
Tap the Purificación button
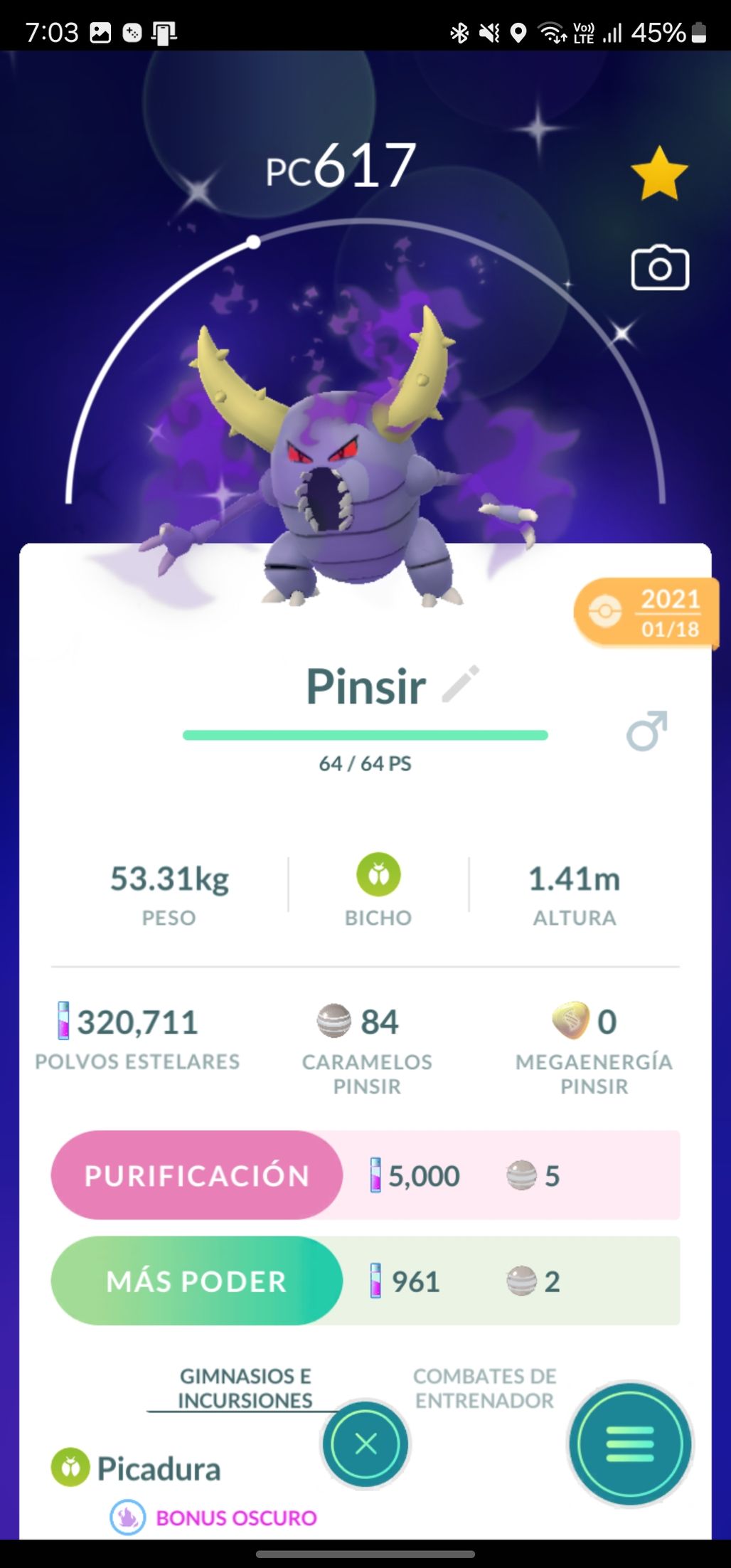point(197,1175)
